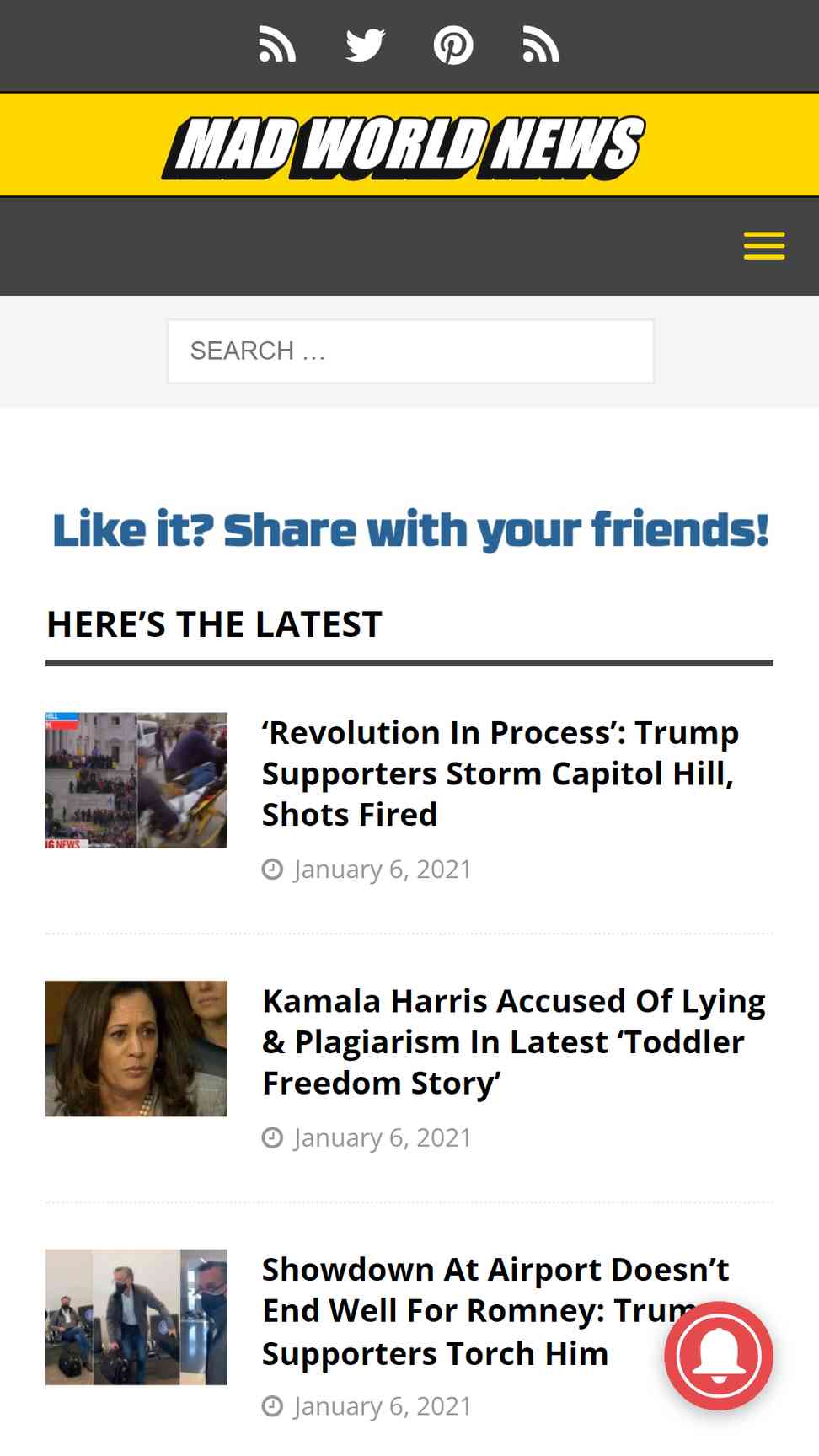Viewport: 819px width, 1456px height.
Task: Read the Kamala Harris plagiarism article
Action: (513, 1041)
